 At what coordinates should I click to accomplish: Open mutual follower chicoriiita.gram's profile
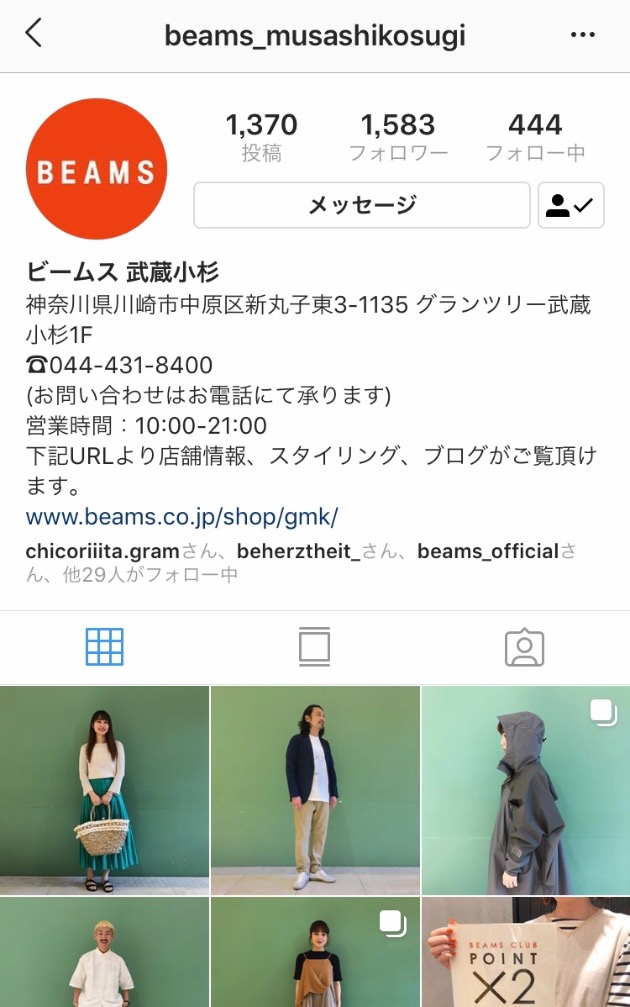point(102,551)
